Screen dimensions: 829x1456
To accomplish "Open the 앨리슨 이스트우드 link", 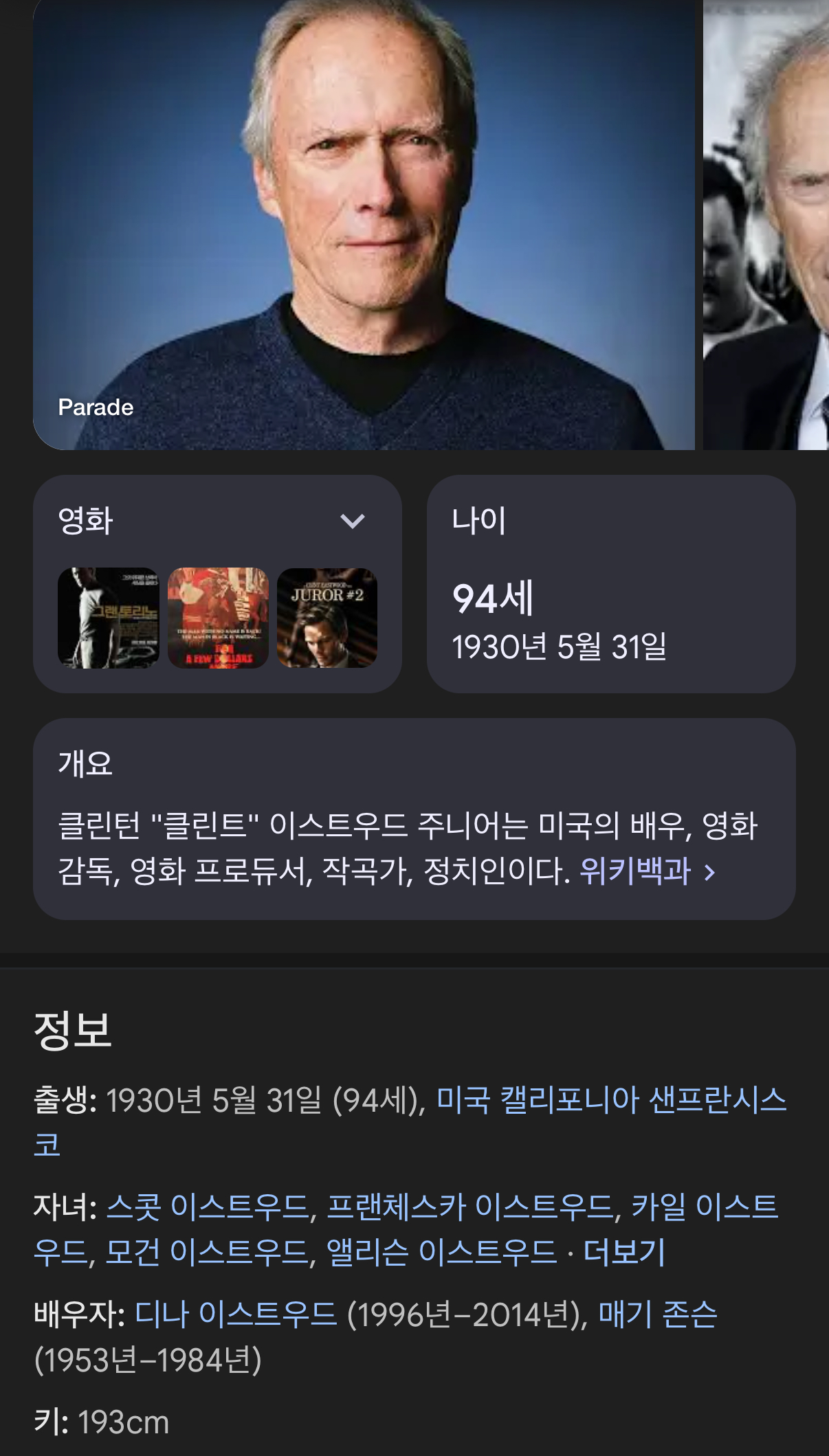I will [441, 1252].
